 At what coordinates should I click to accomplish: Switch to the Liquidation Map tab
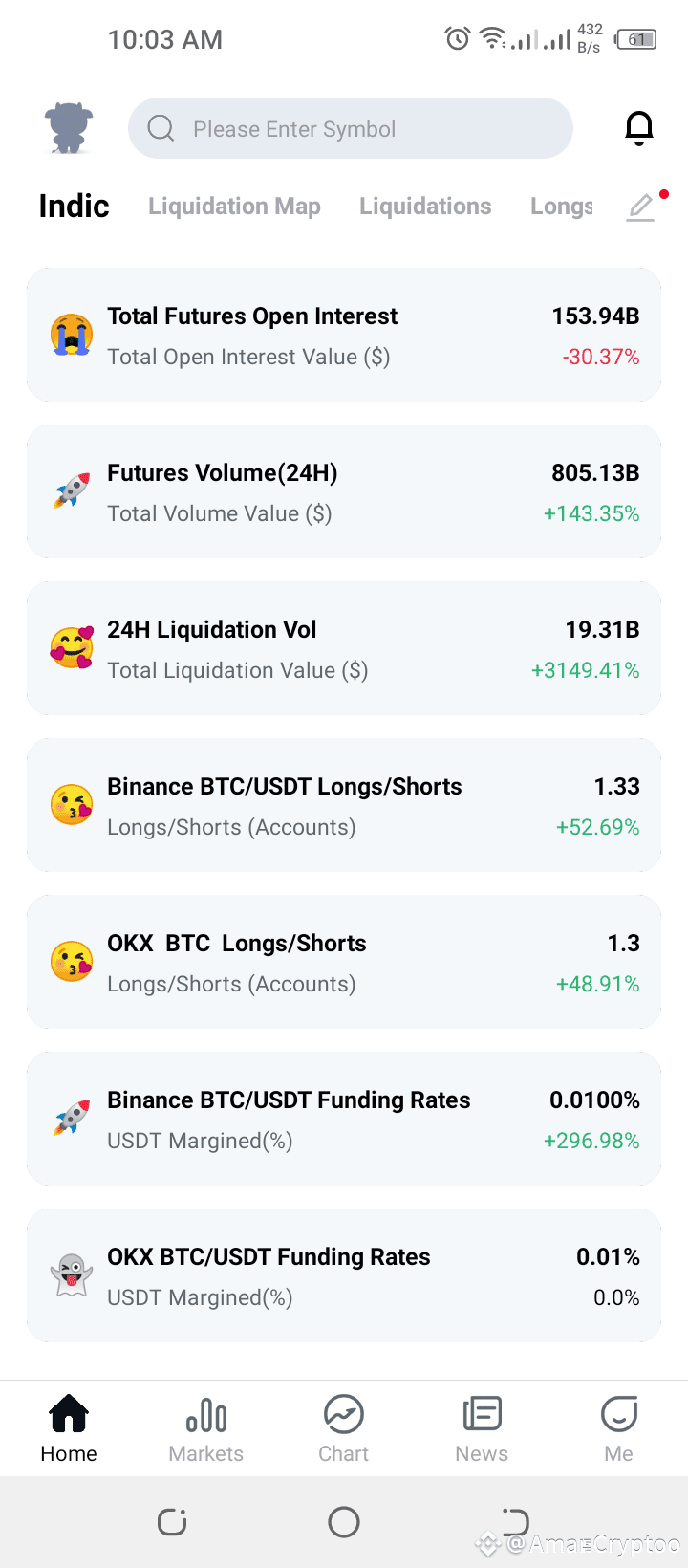pyautogui.click(x=234, y=207)
